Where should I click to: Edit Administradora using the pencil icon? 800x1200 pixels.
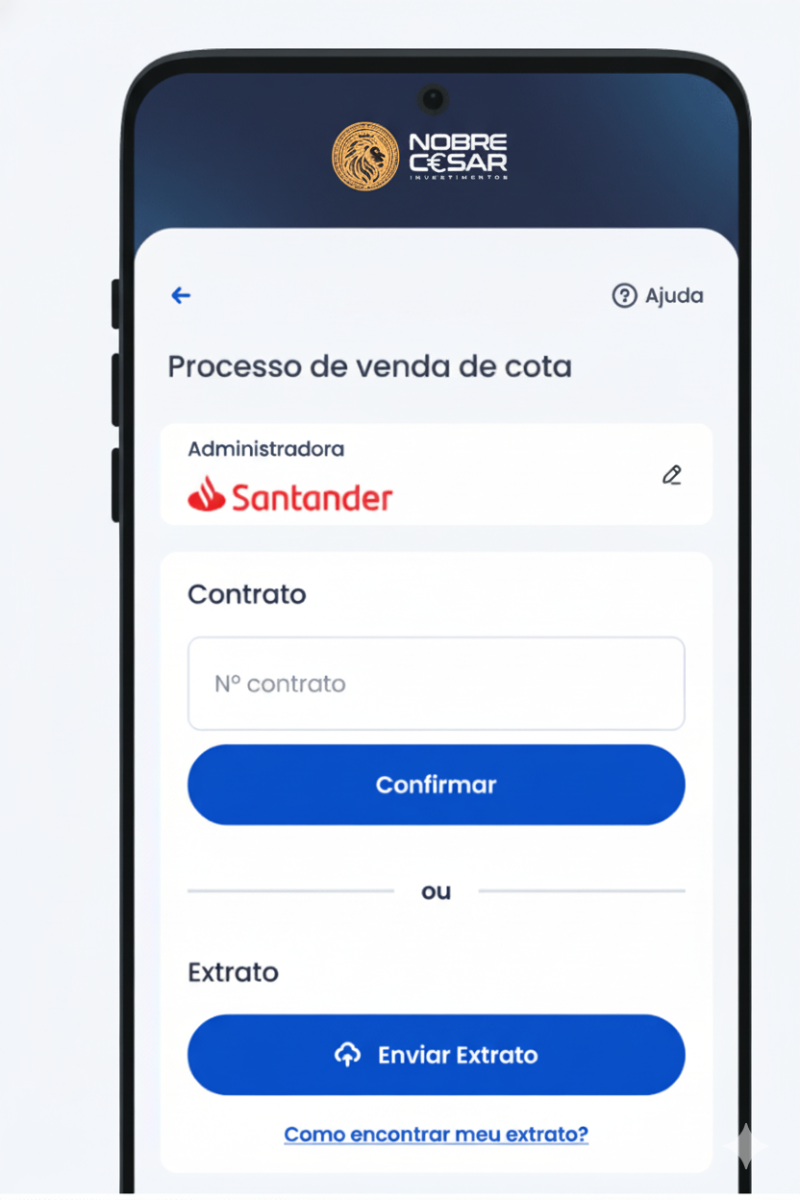[671, 474]
